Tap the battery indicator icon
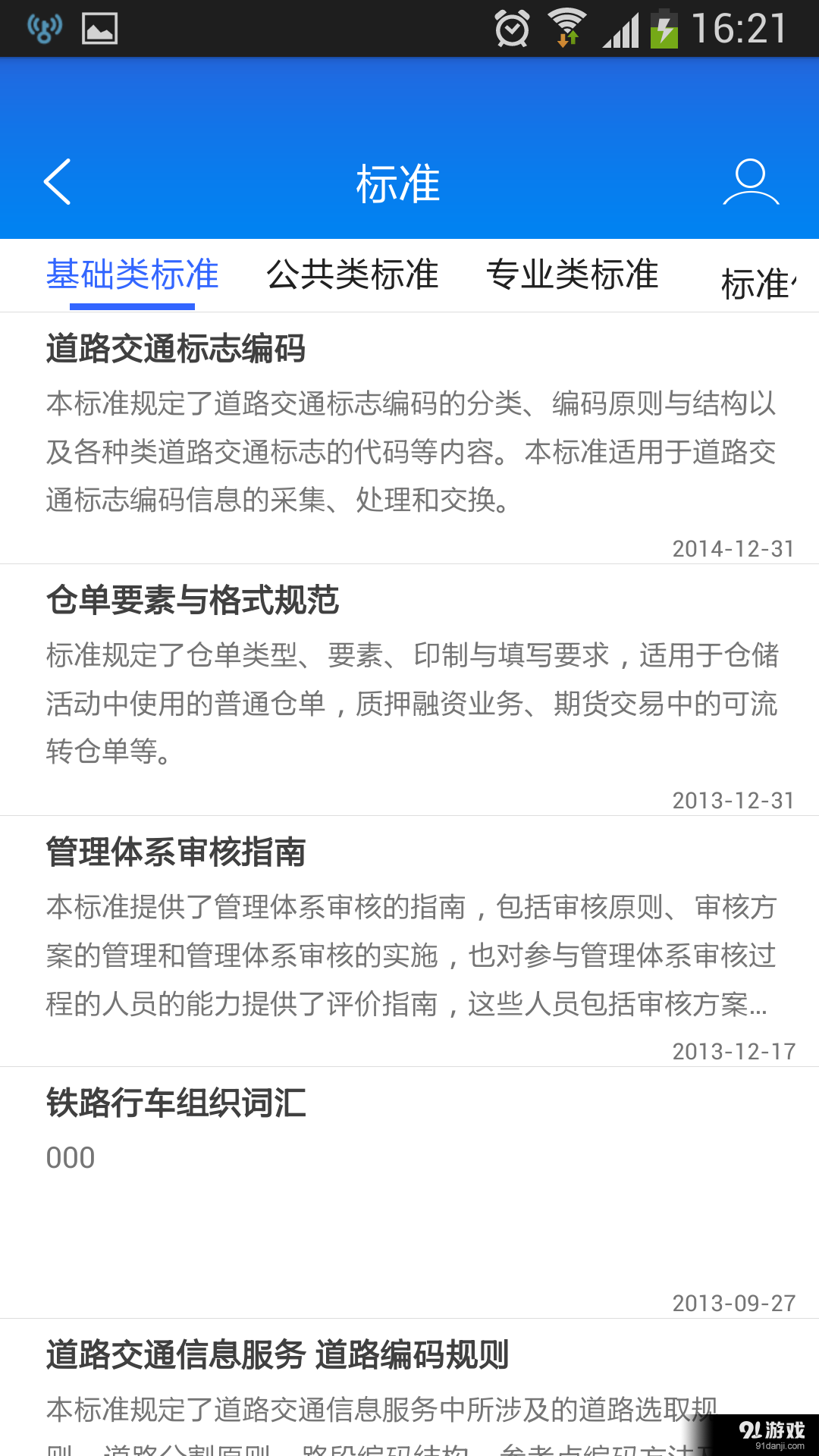Screen dimensions: 819x1456 664,29
